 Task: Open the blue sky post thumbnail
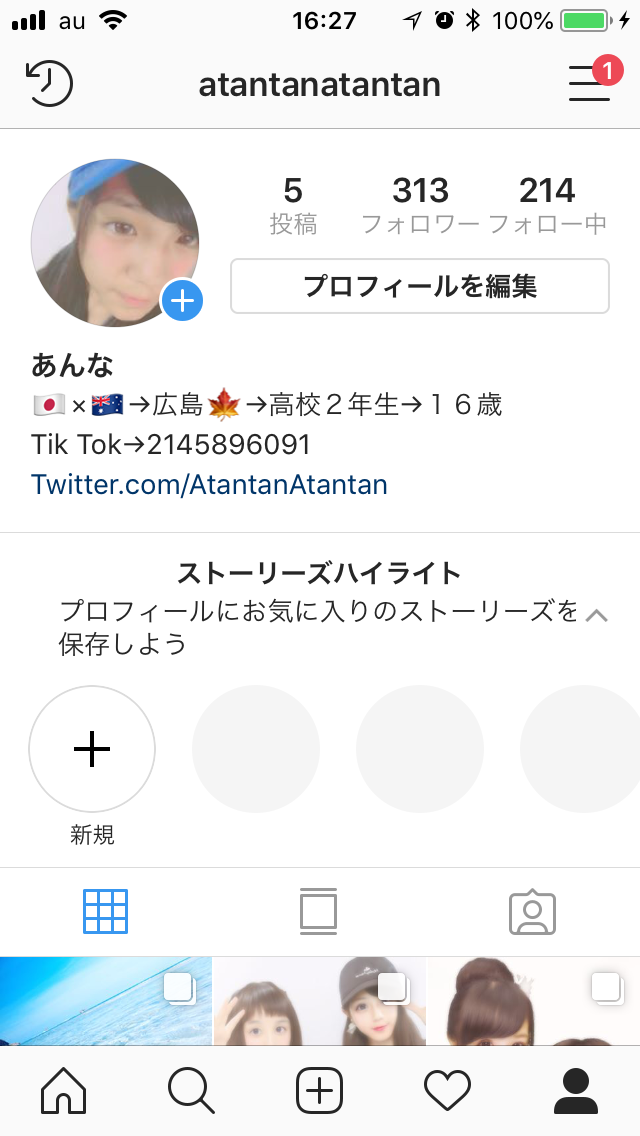[x=105, y=1001]
